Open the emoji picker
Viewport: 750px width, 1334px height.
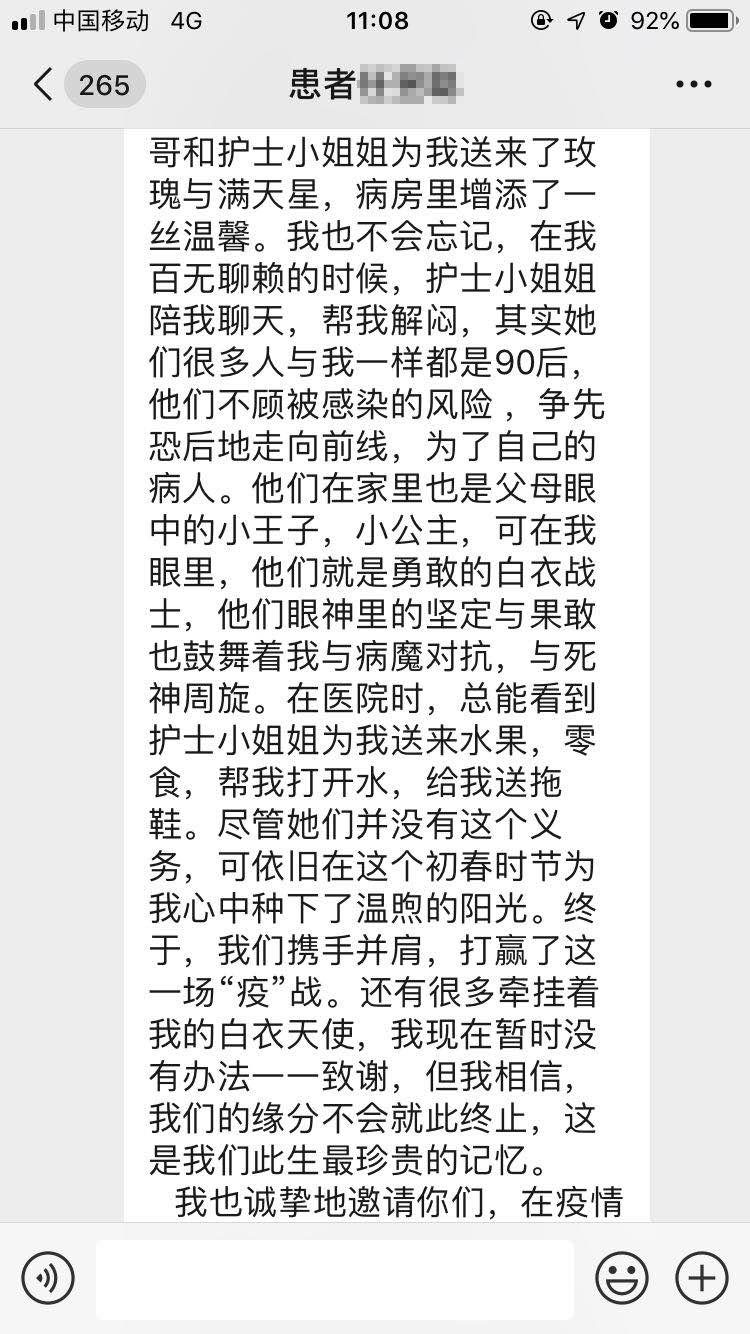621,1277
